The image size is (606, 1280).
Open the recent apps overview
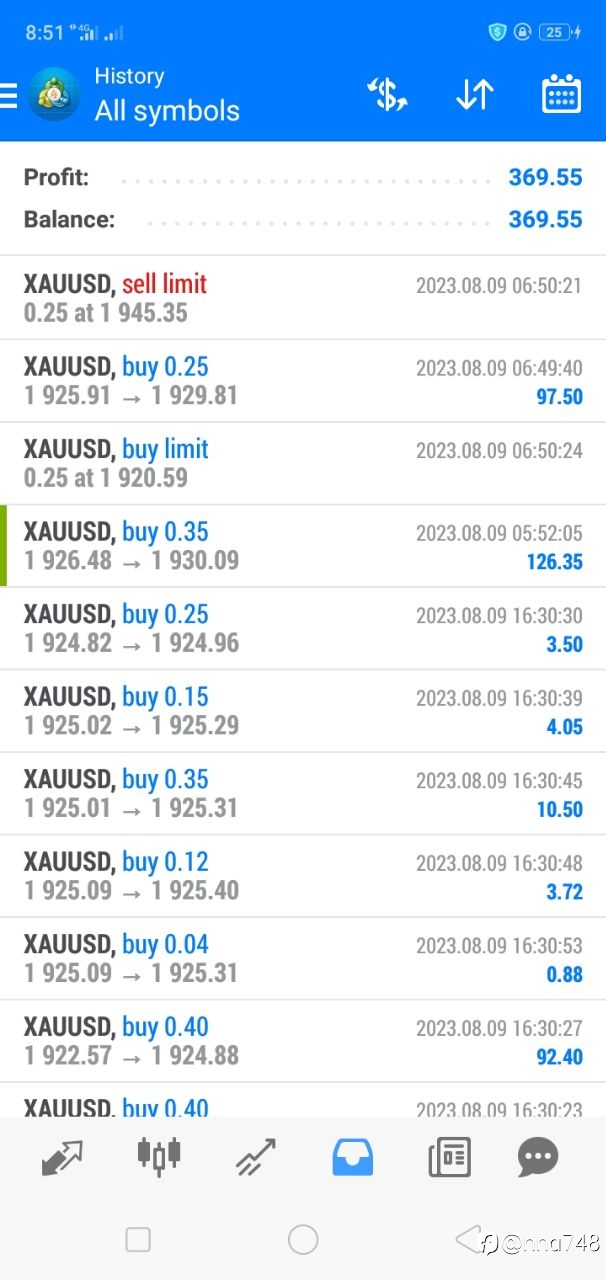138,1240
